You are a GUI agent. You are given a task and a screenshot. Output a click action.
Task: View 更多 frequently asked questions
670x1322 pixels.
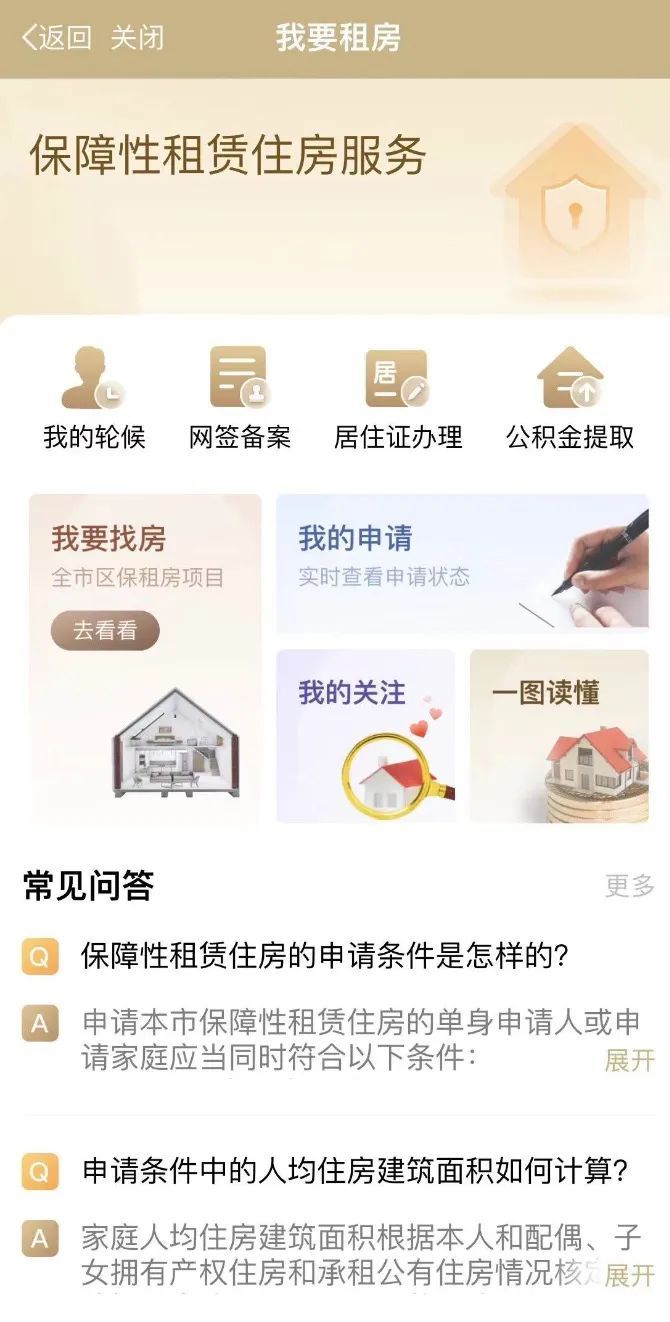[x=630, y=885]
